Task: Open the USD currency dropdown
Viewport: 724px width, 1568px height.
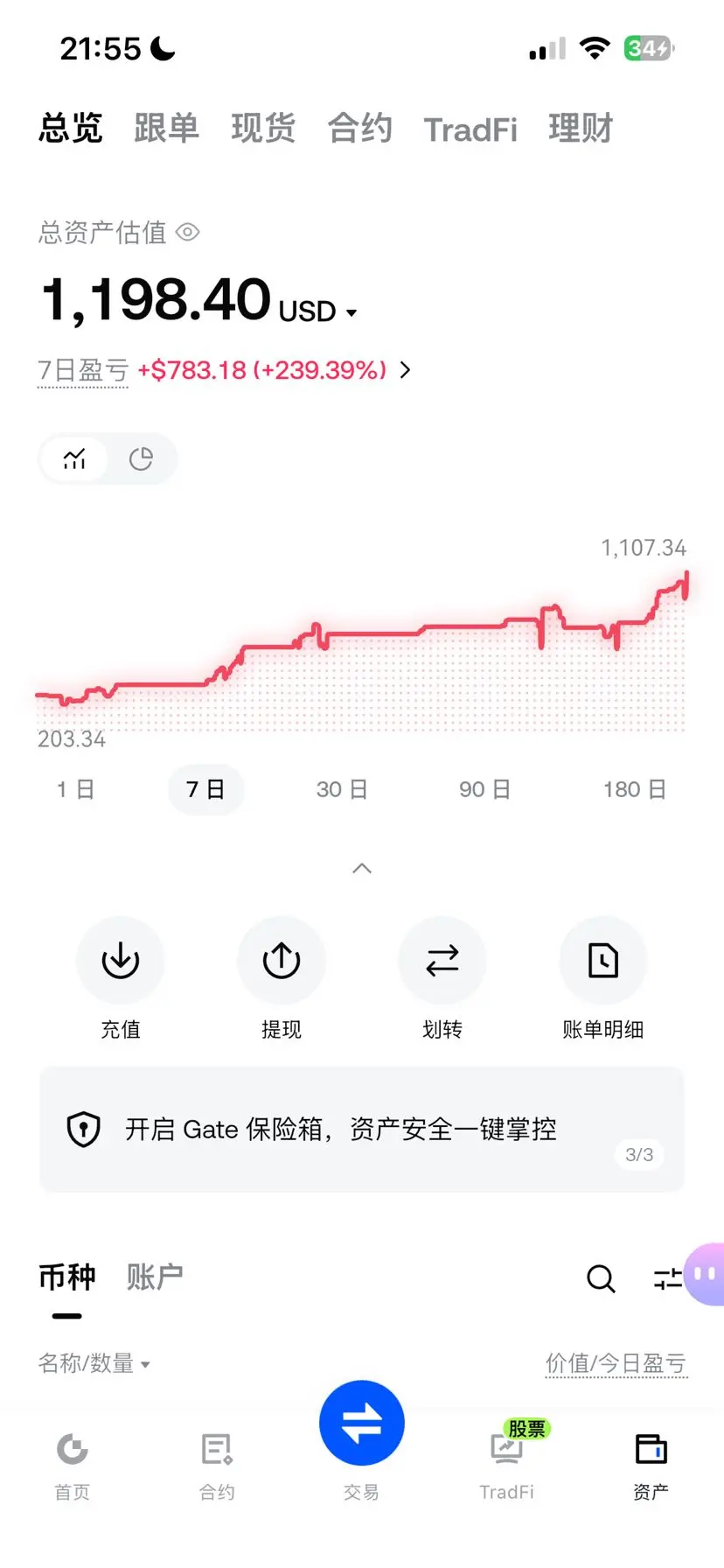Action: click(318, 311)
